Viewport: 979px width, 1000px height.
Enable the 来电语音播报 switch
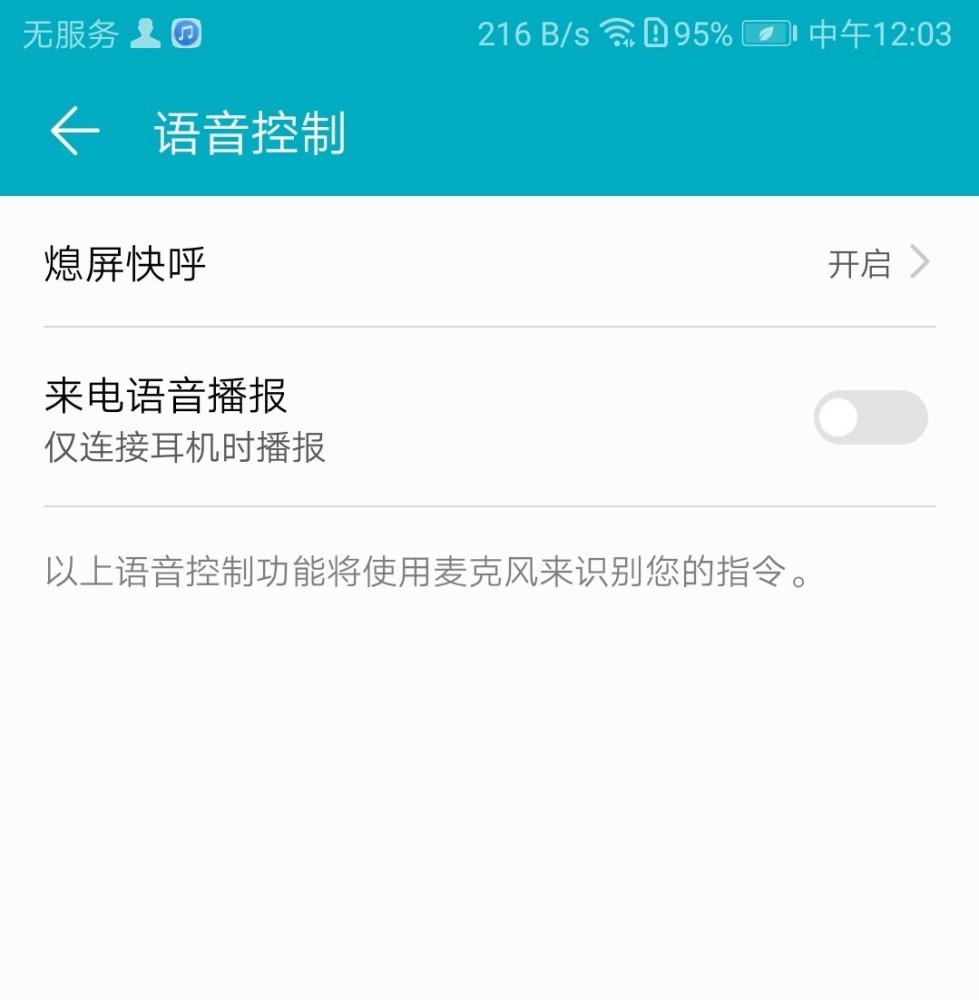(869, 418)
